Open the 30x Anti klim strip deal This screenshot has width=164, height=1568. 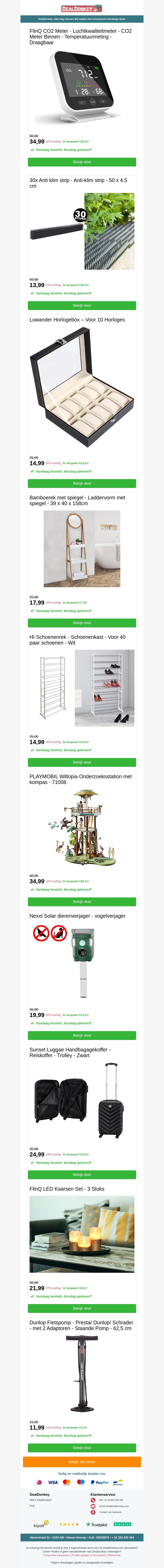(x=82, y=305)
